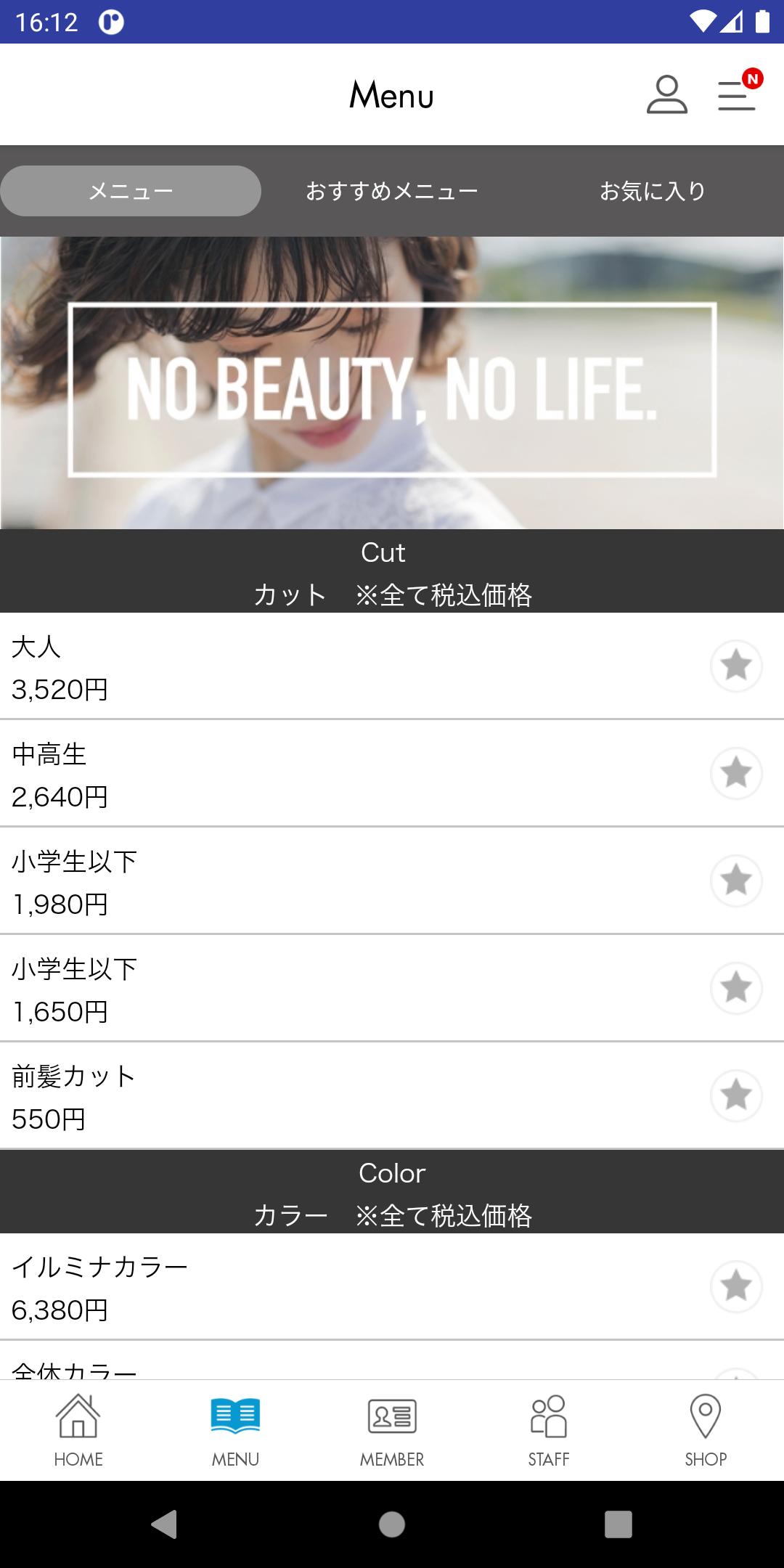Open the account profile icon

point(666,94)
